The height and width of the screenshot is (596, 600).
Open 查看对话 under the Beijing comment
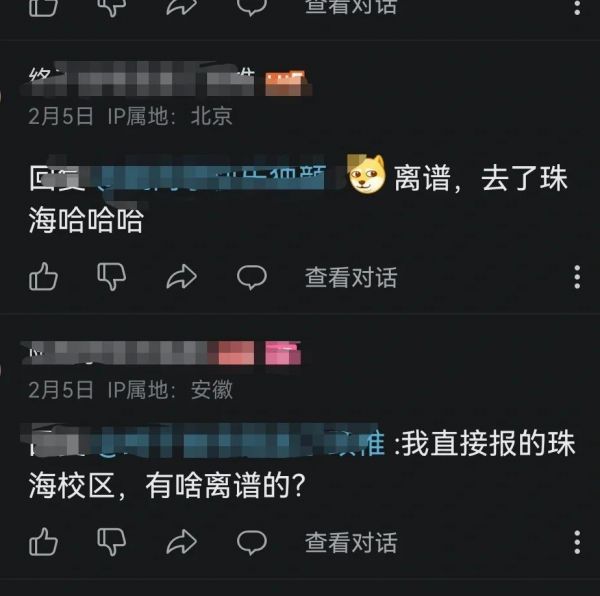click(x=351, y=277)
